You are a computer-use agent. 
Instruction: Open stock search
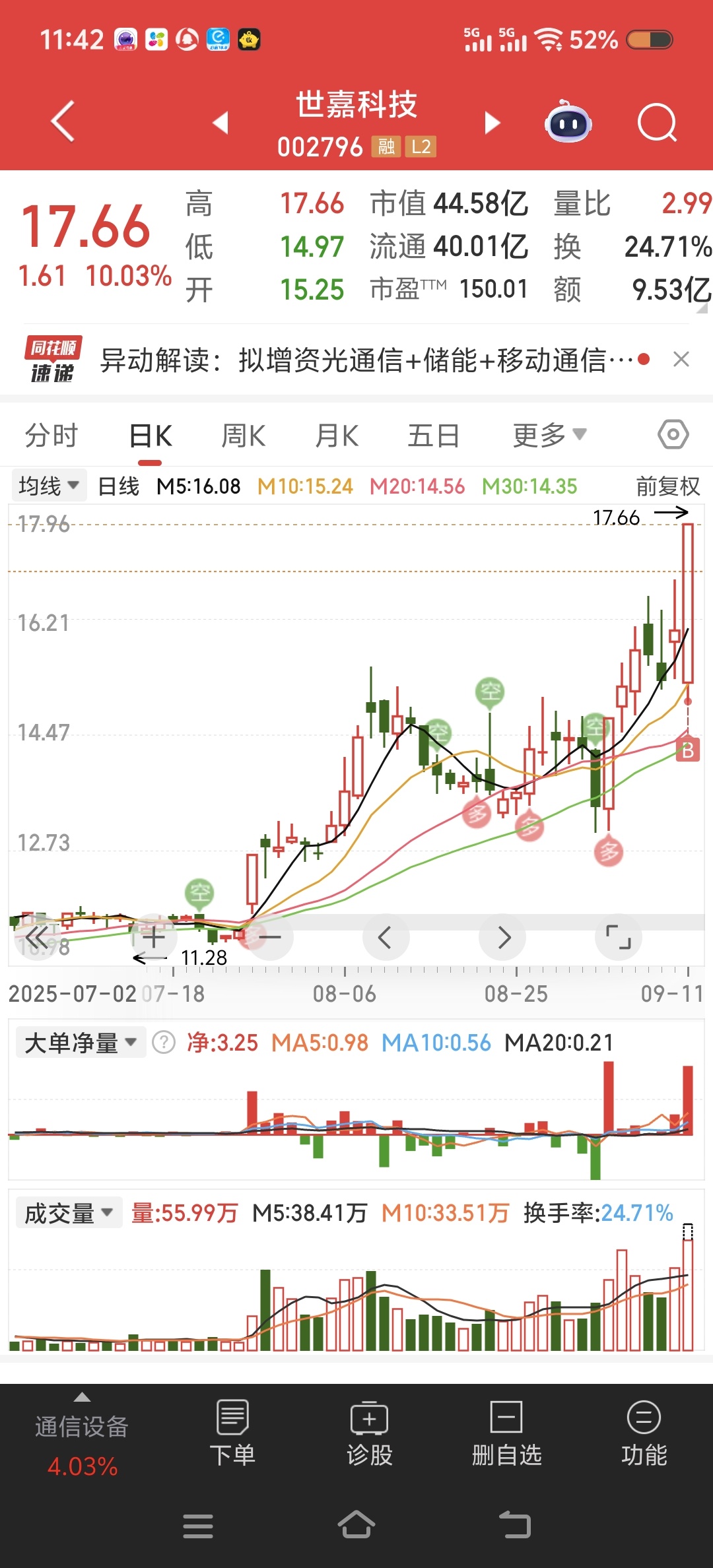[x=658, y=122]
